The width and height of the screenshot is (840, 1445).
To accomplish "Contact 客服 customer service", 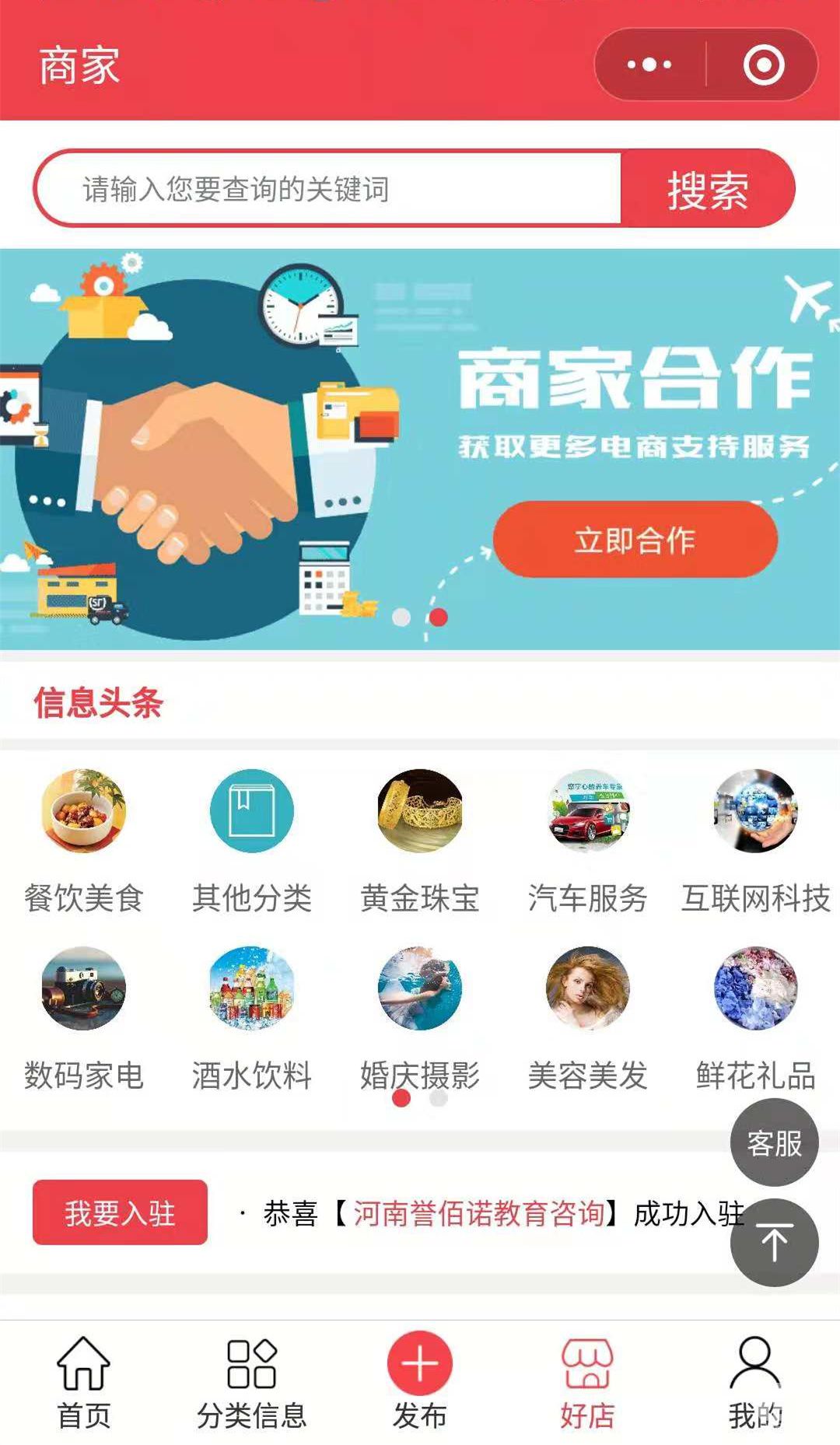I will 774,1142.
